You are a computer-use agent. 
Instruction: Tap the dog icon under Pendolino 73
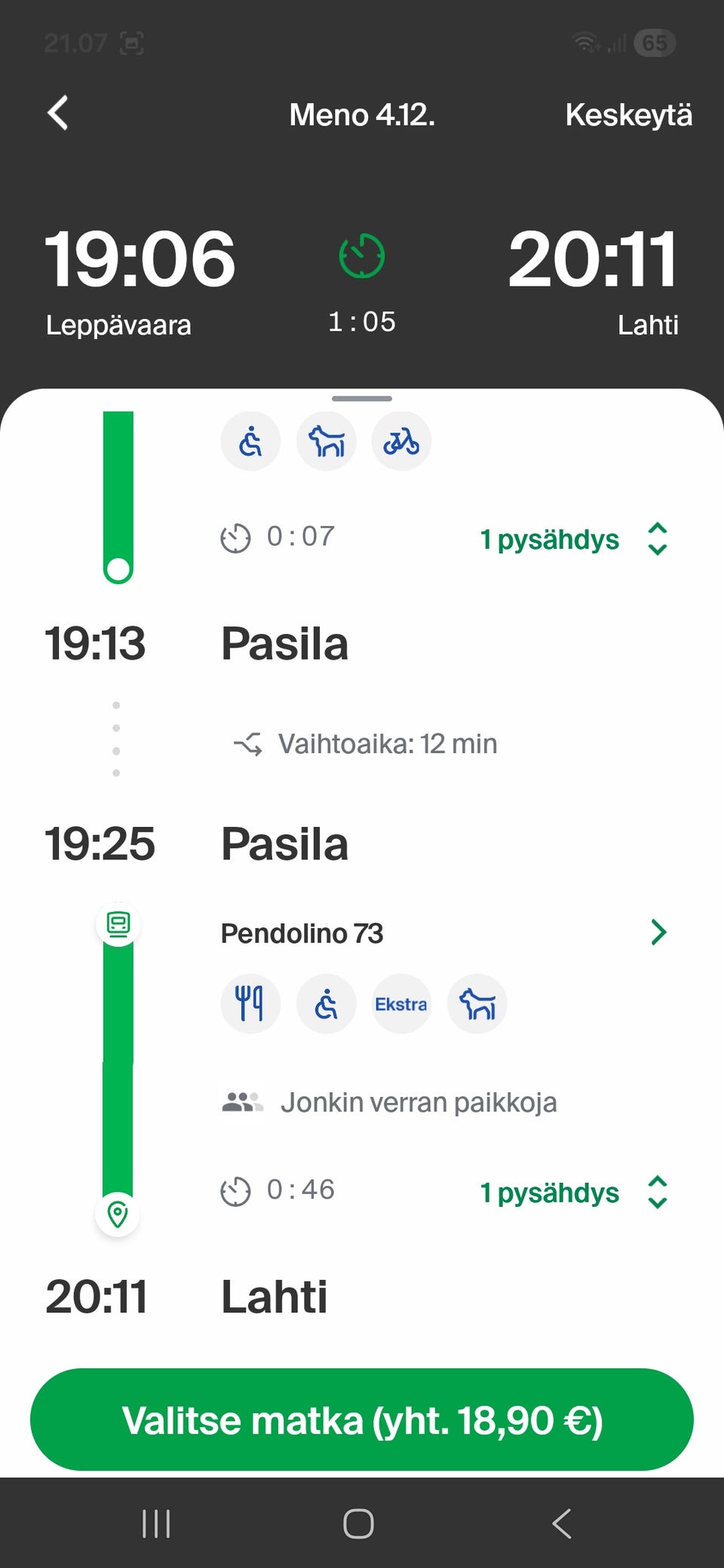pyautogui.click(x=477, y=1003)
